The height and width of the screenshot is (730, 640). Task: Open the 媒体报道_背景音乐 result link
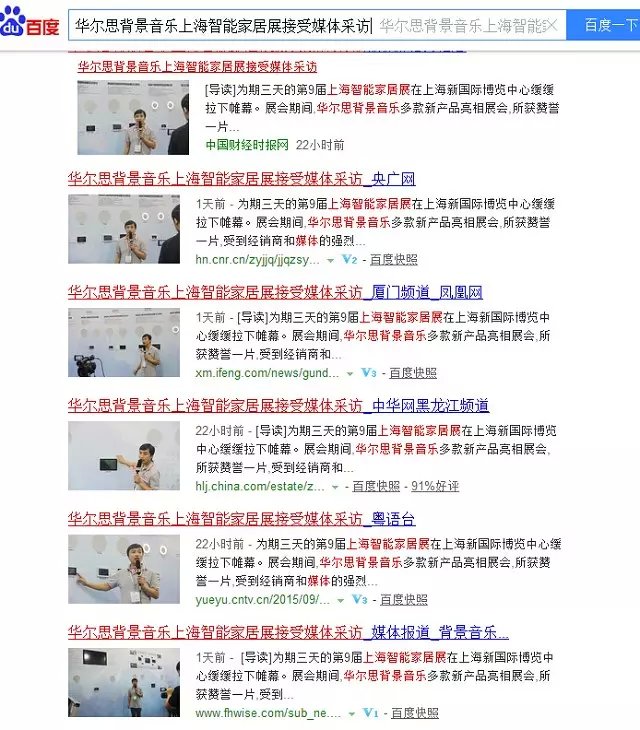[x=288, y=632]
